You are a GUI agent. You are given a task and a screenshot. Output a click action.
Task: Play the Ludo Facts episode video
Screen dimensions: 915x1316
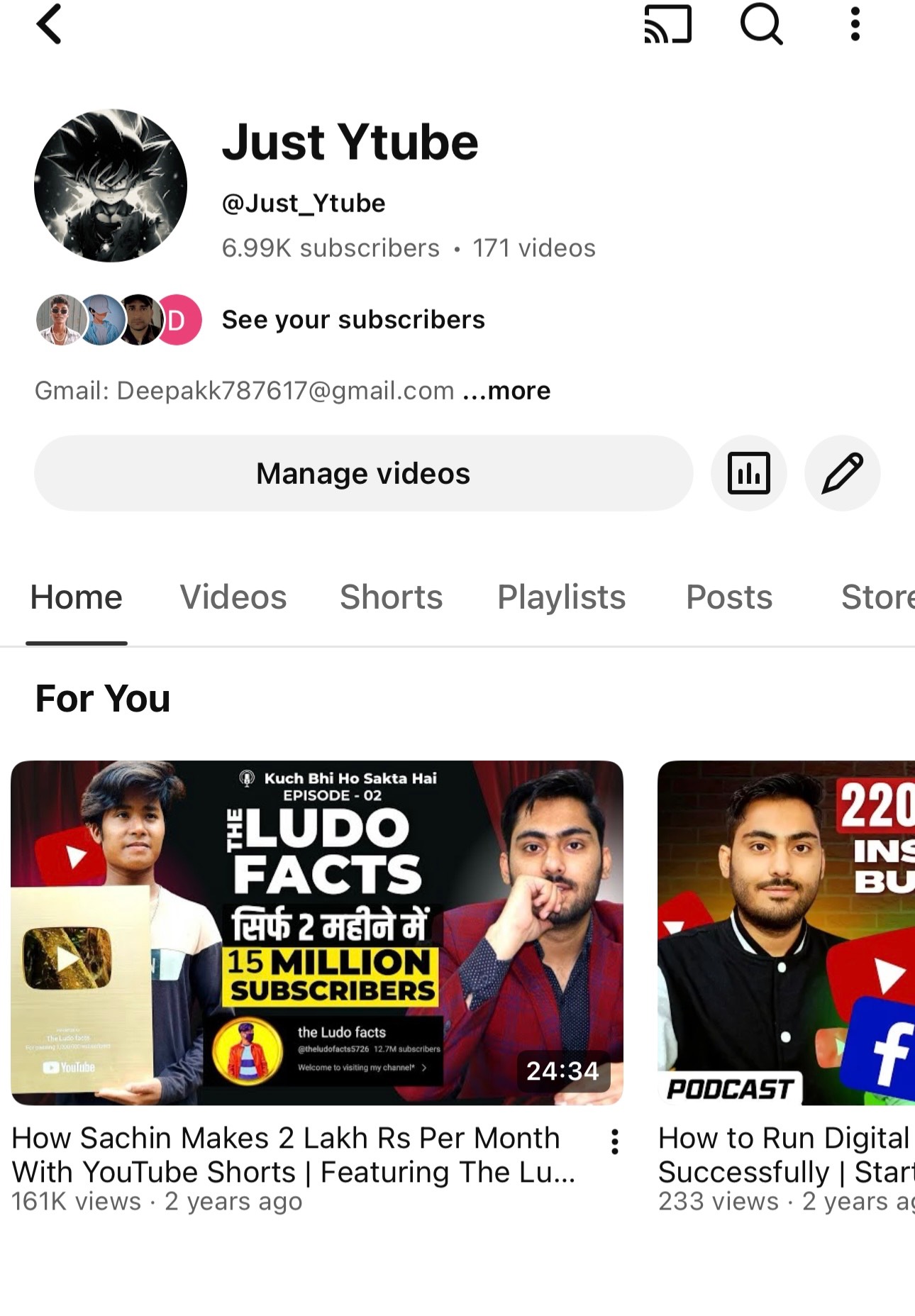tap(317, 932)
